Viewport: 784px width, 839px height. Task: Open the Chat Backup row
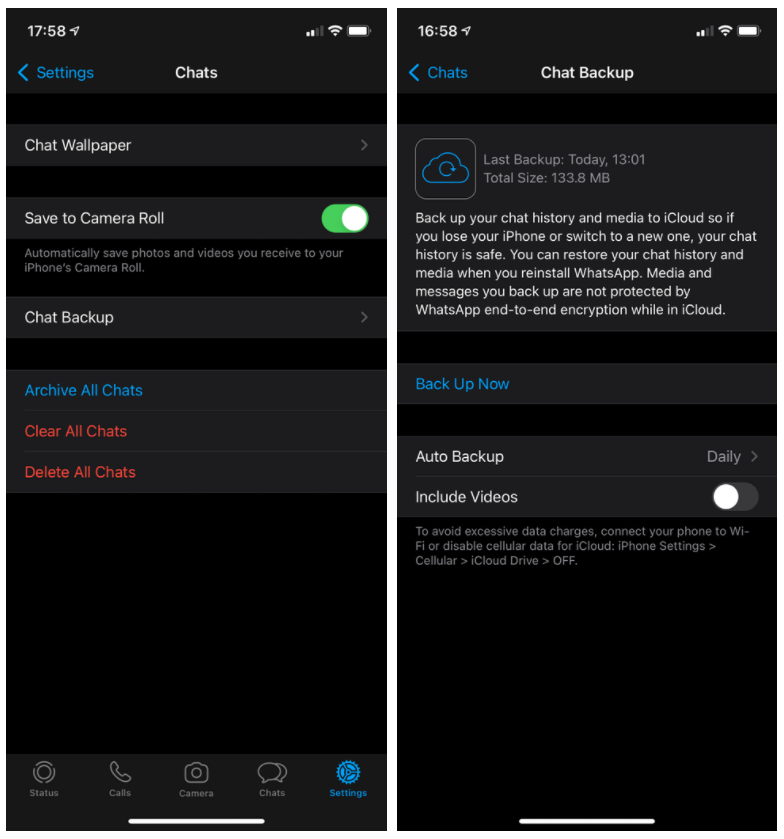(x=196, y=317)
